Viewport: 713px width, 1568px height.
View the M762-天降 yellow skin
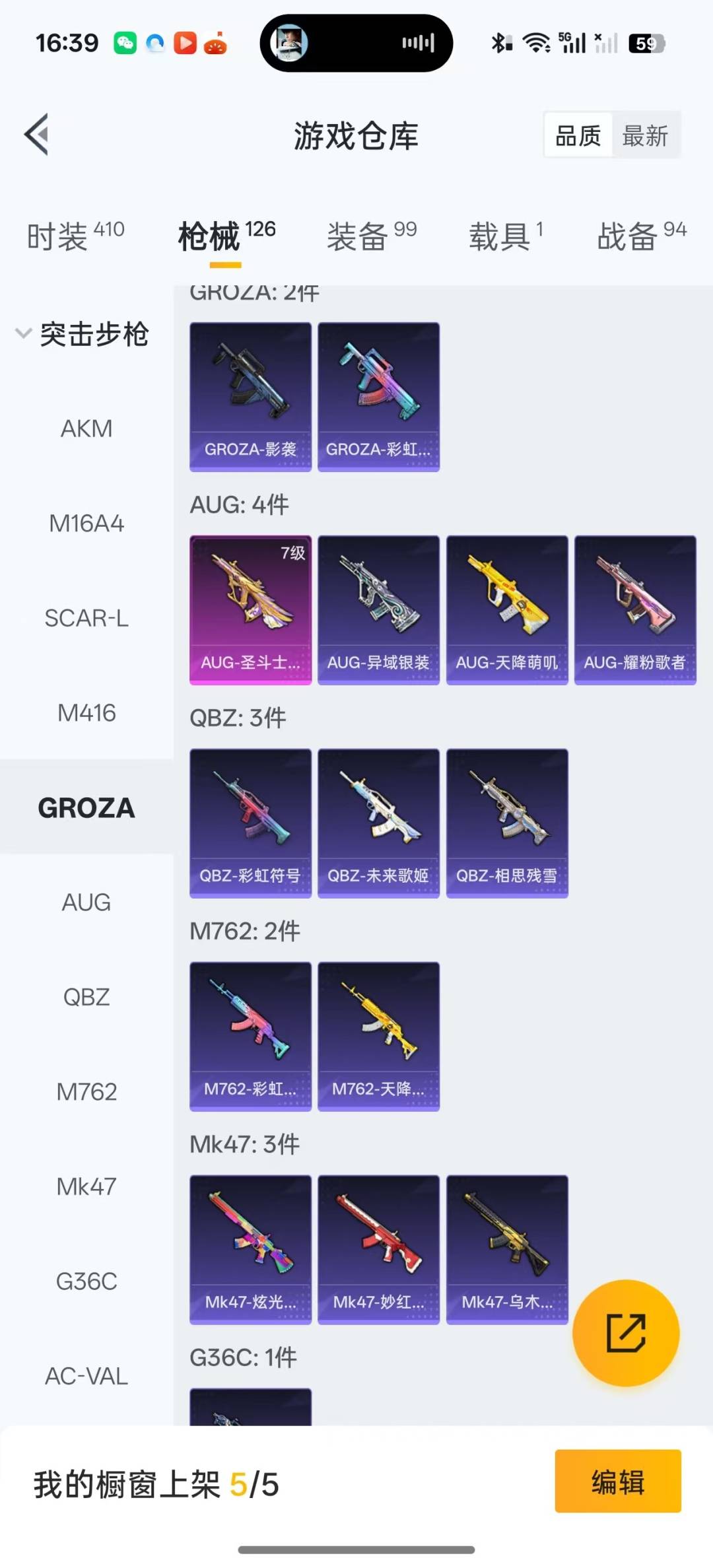point(378,1037)
